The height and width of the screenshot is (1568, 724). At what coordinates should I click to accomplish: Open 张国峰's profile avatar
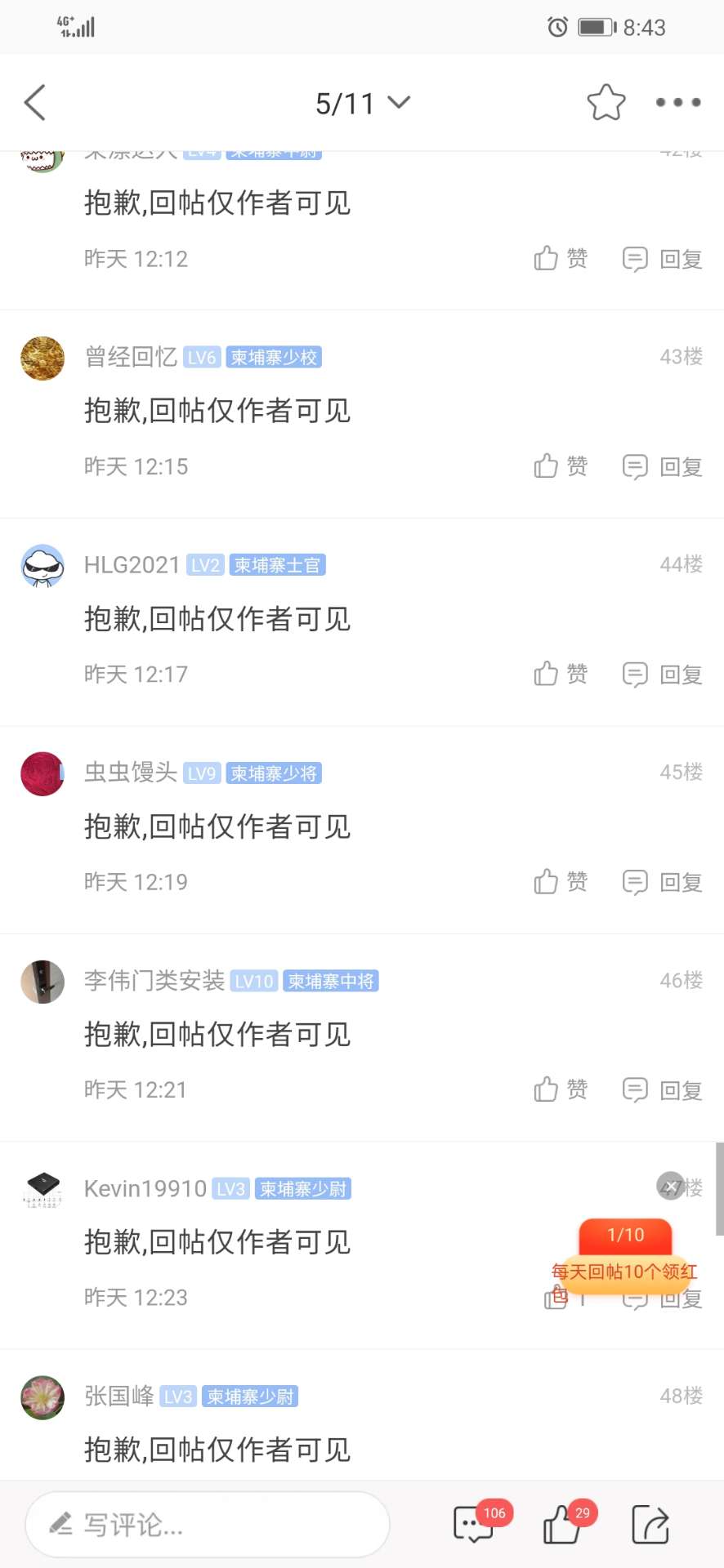click(42, 1397)
